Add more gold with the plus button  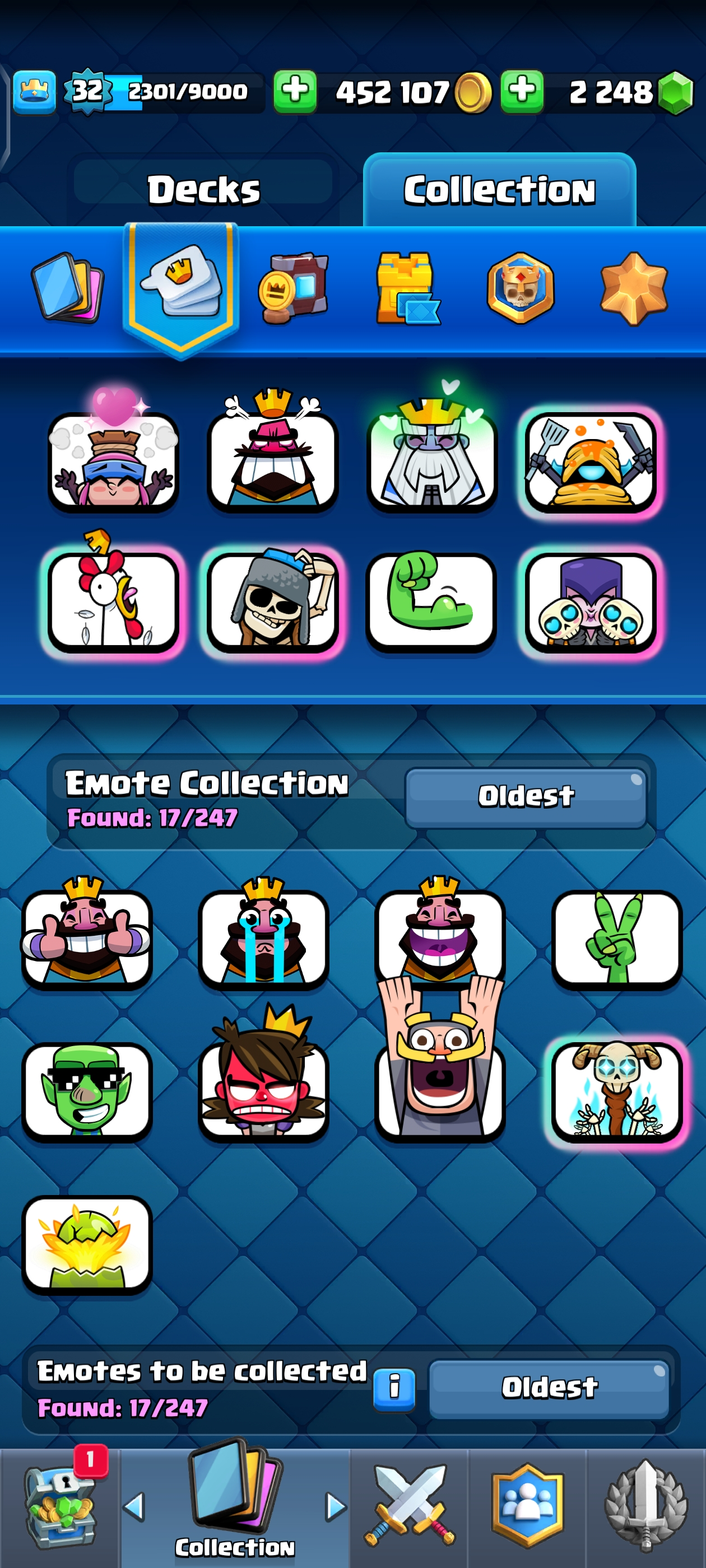coord(295,92)
